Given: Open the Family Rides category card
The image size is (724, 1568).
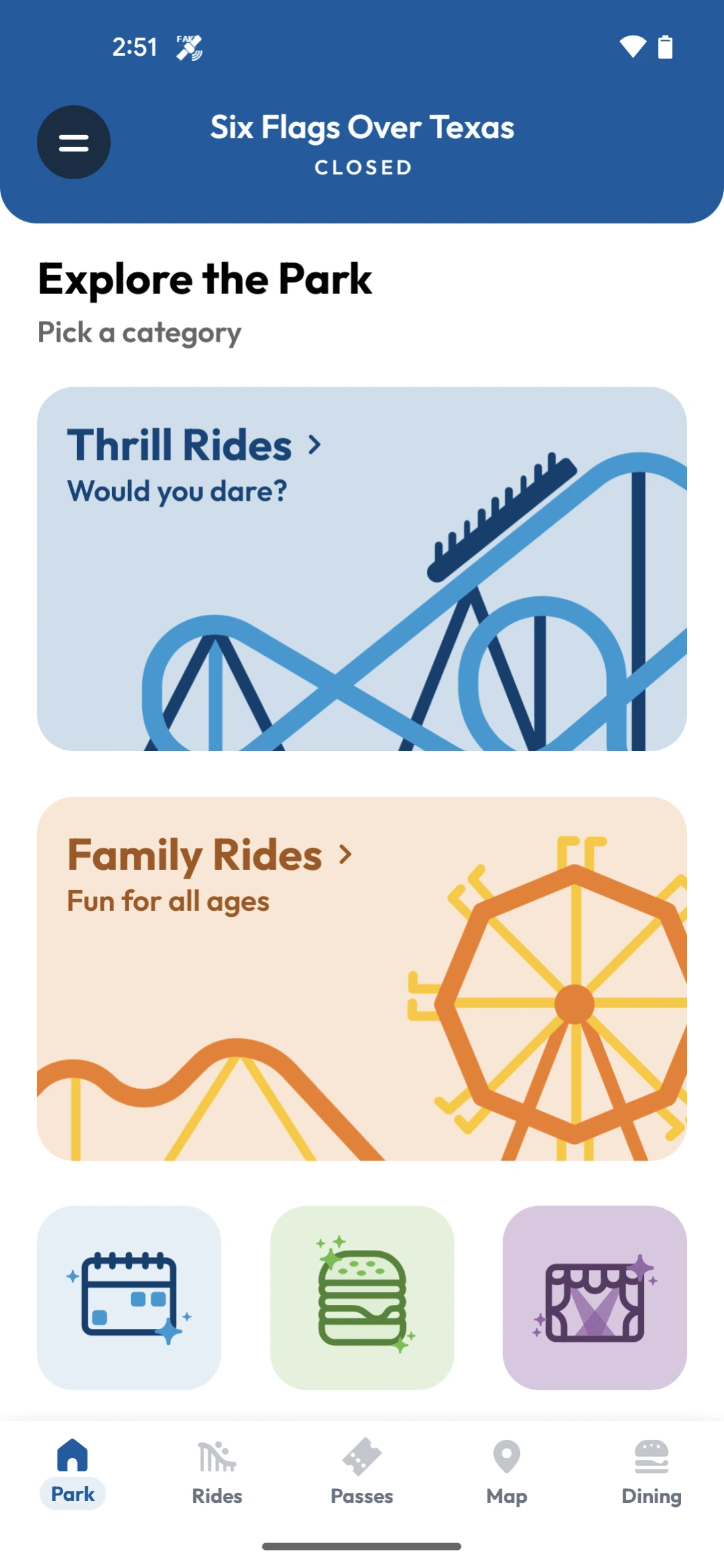Looking at the screenshot, I should (362, 978).
